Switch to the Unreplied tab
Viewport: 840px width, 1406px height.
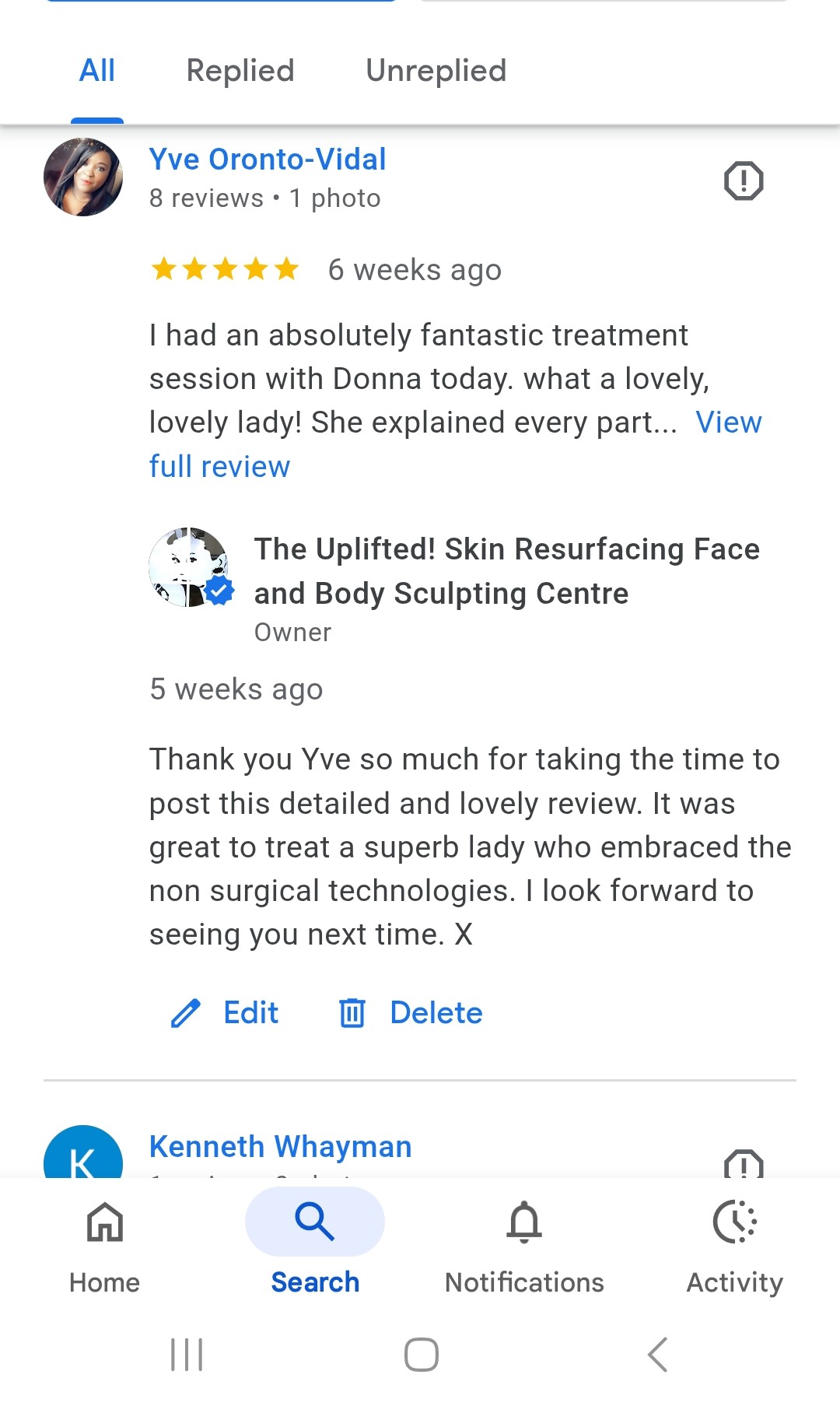pos(436,71)
